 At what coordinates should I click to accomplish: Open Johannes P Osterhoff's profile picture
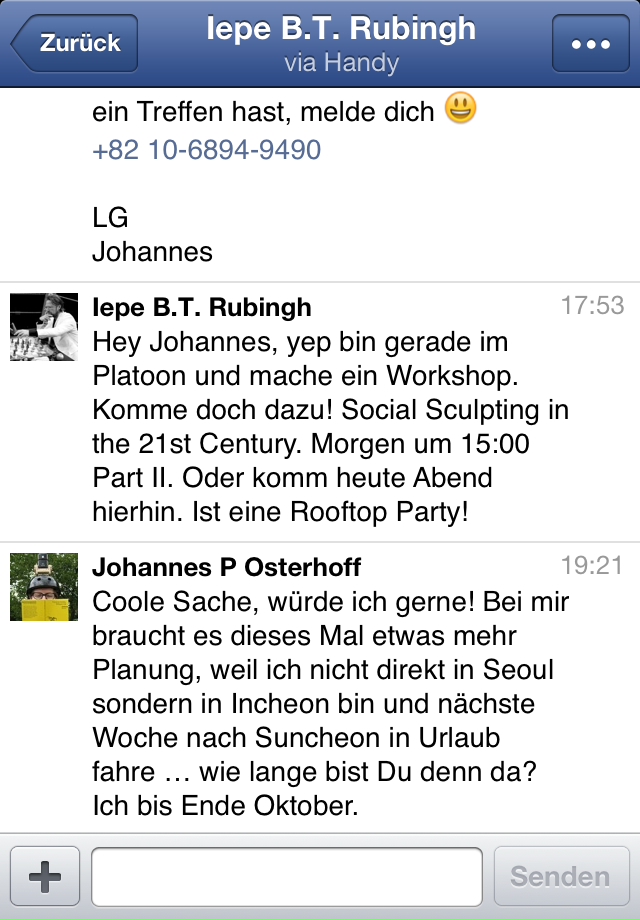44,587
